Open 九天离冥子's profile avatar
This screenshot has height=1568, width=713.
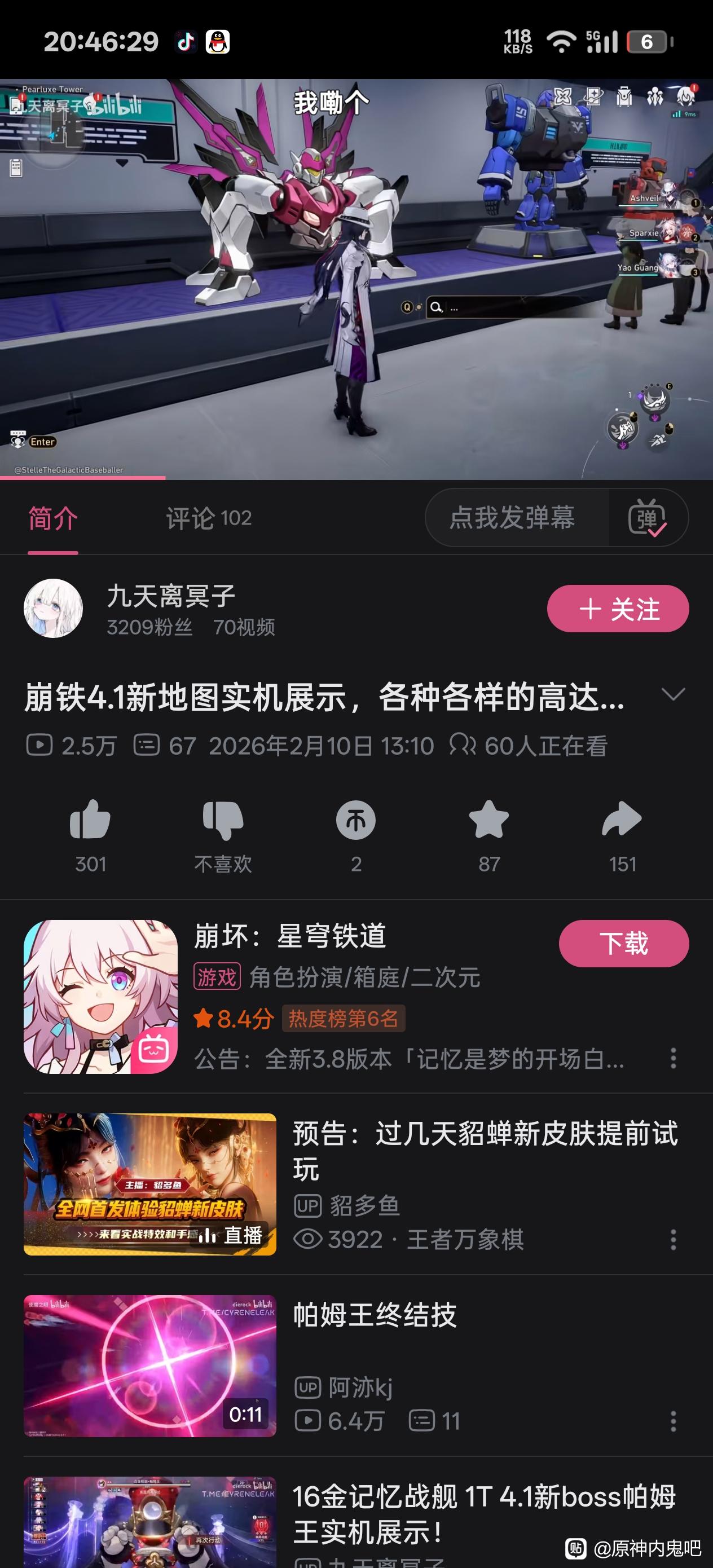[x=53, y=609]
